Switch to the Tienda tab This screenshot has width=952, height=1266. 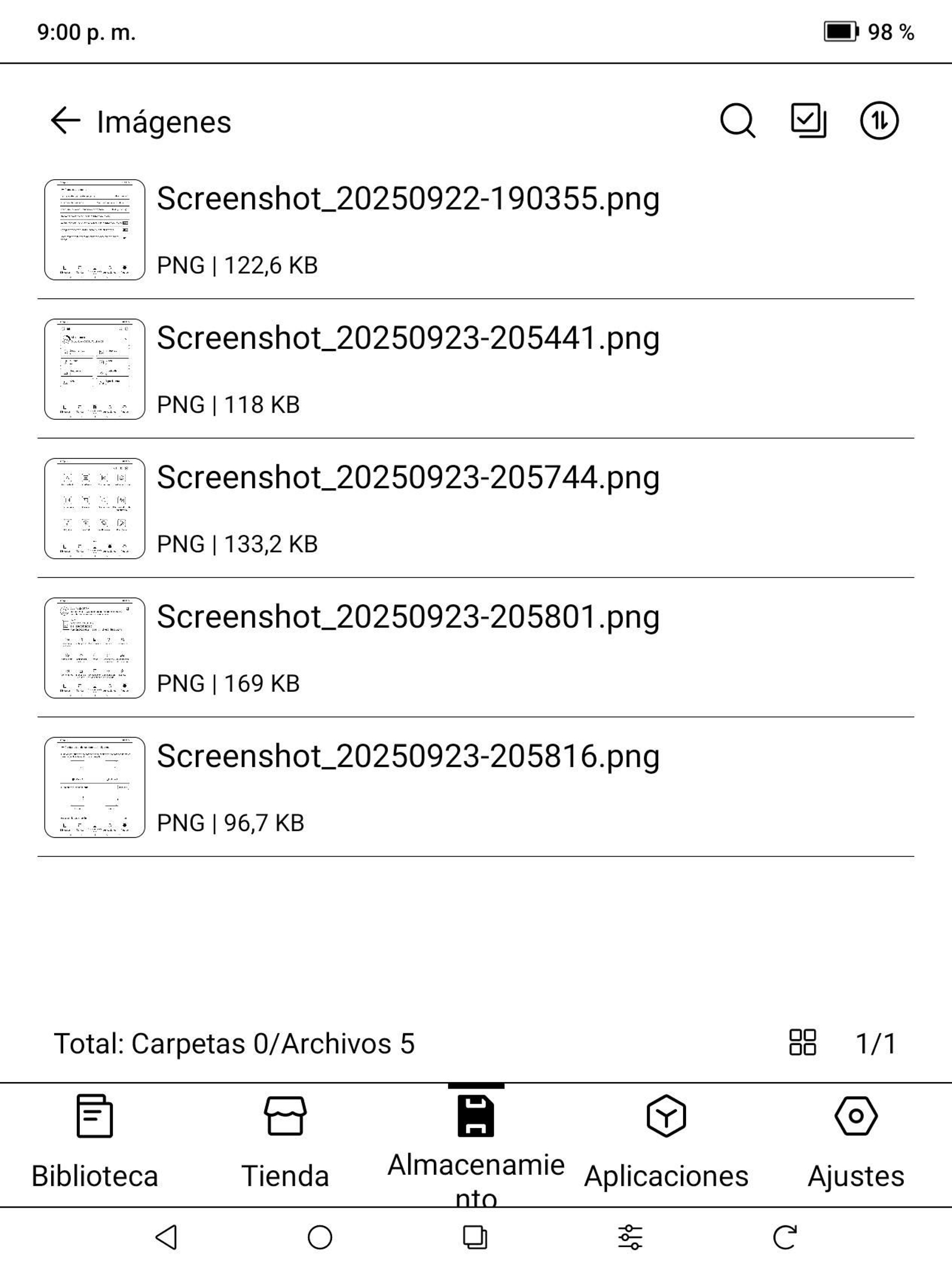coord(285,1143)
